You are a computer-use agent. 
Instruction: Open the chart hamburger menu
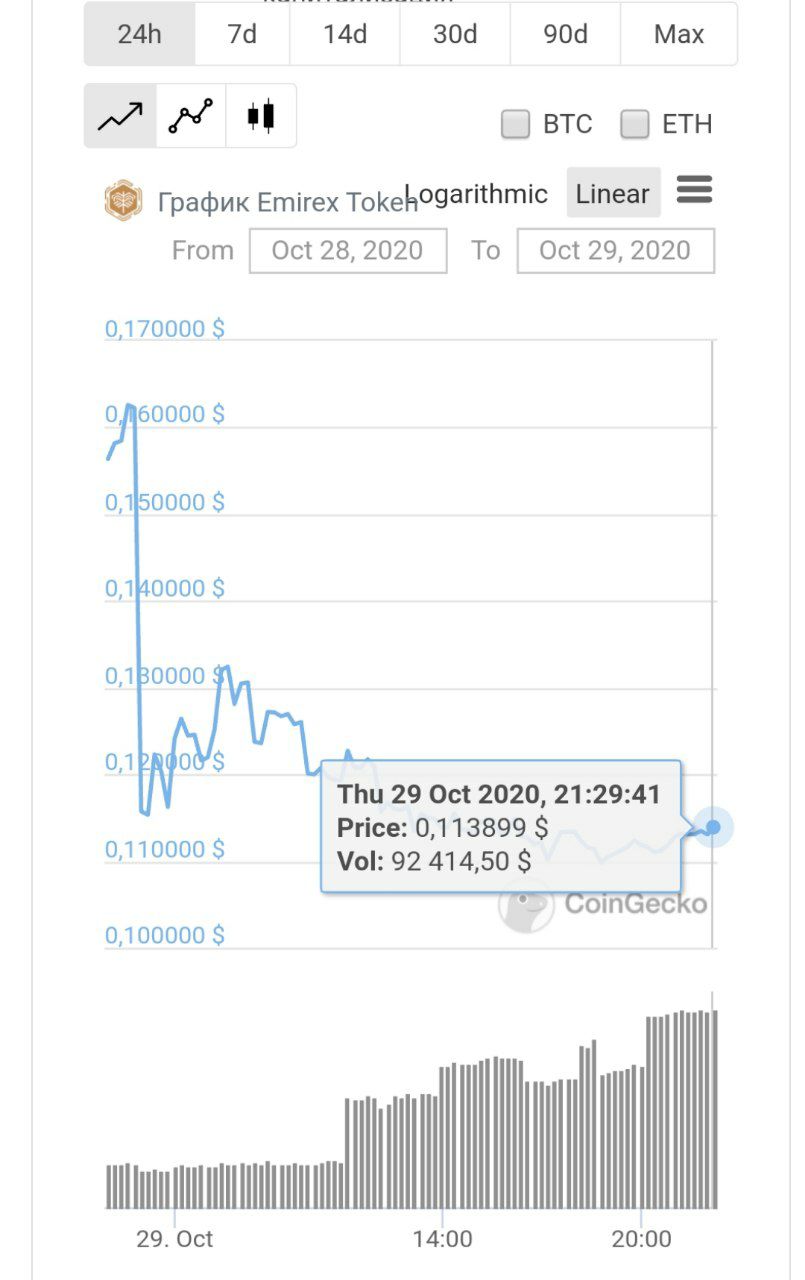click(x=695, y=190)
